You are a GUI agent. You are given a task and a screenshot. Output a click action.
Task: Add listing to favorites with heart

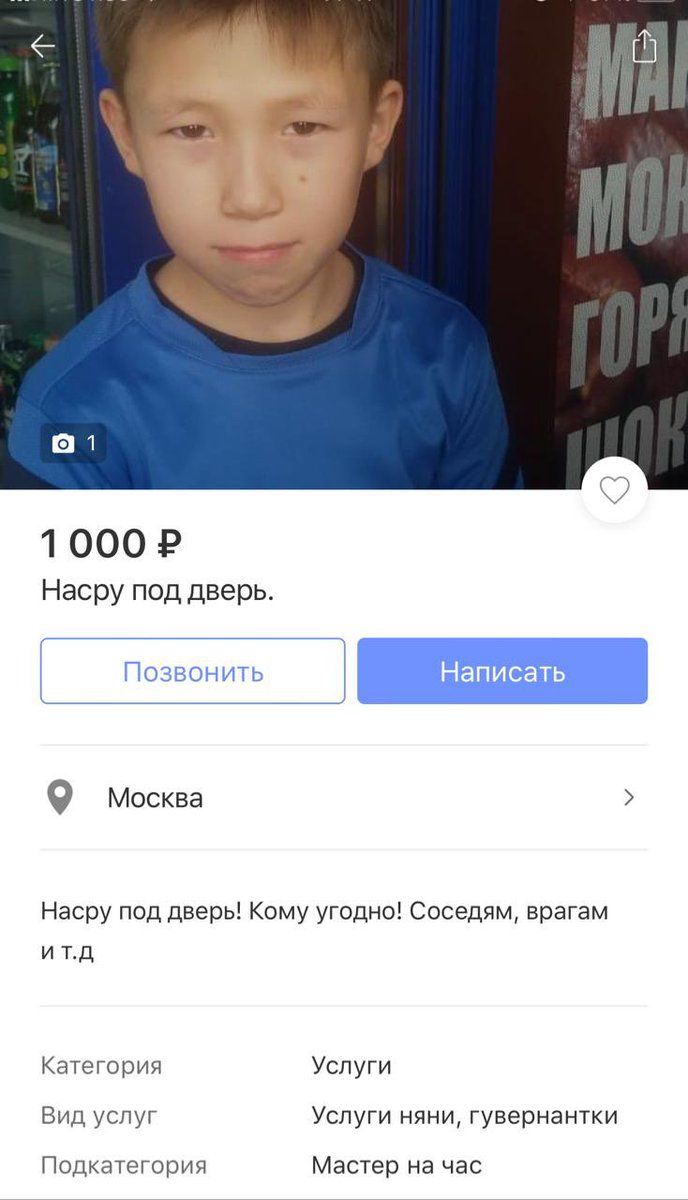614,490
